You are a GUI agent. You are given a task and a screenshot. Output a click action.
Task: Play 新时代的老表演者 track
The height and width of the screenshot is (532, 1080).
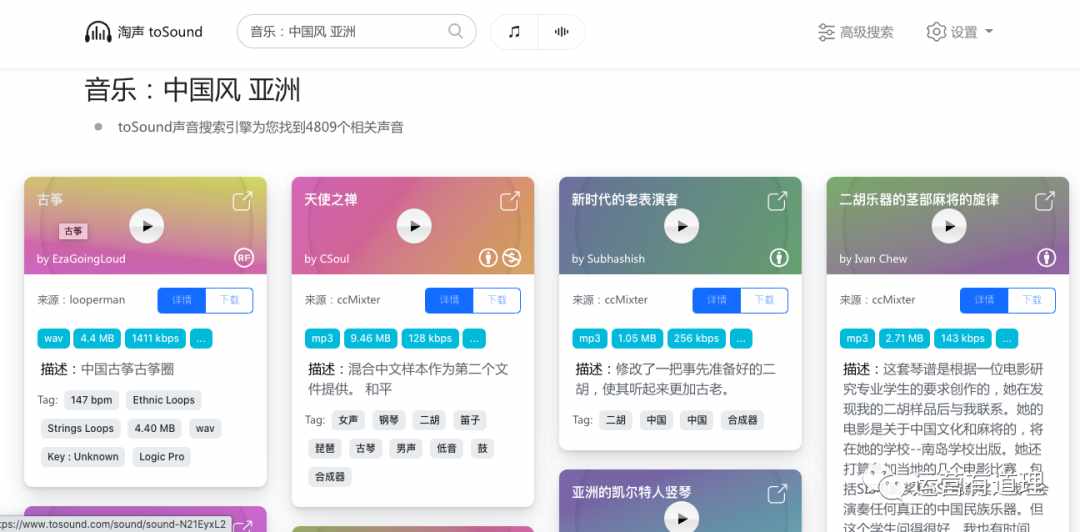point(682,226)
